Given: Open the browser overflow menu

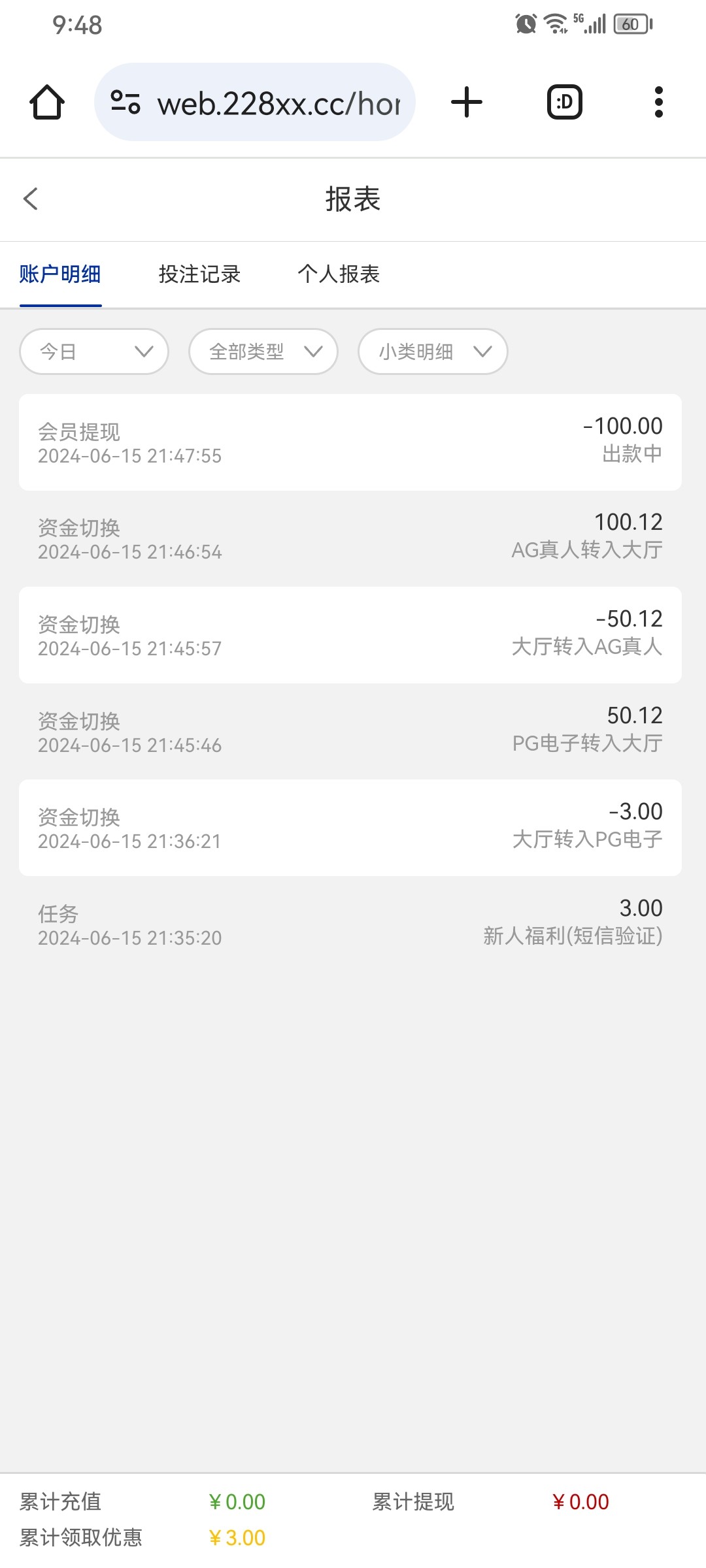Looking at the screenshot, I should pos(658,101).
